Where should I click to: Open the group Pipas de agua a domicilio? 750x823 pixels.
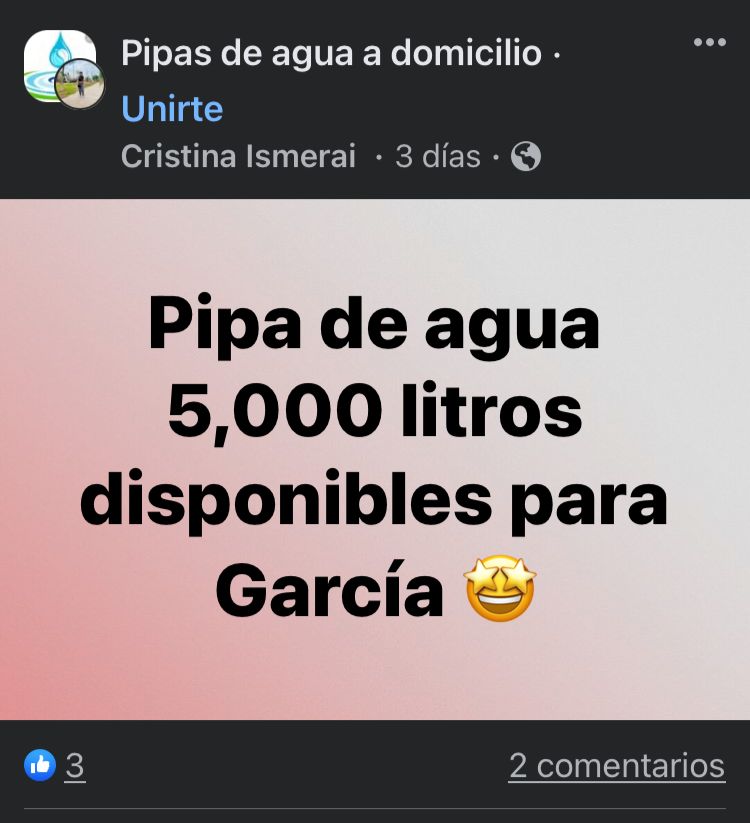pos(330,54)
